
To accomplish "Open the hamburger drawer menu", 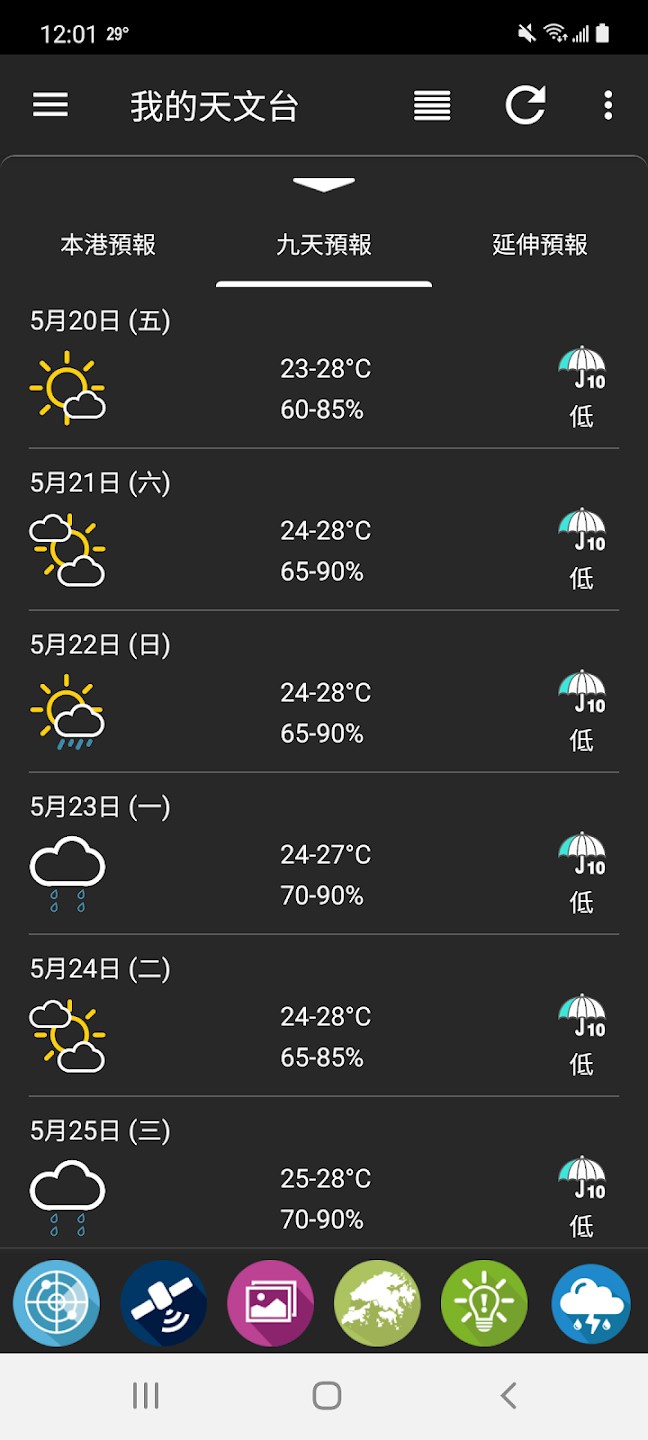I will click(x=51, y=105).
